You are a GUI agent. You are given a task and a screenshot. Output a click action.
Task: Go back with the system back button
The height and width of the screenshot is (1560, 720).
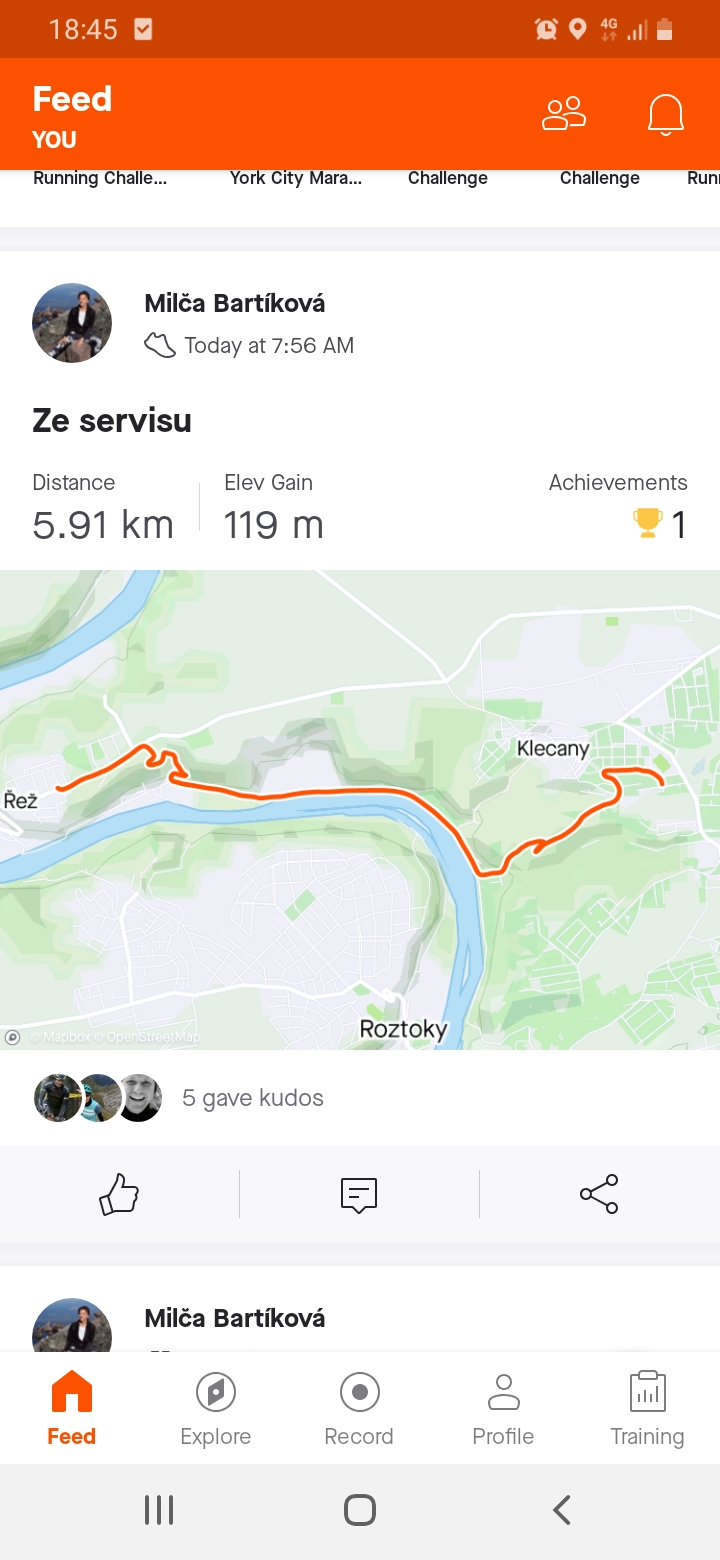[x=562, y=1510]
